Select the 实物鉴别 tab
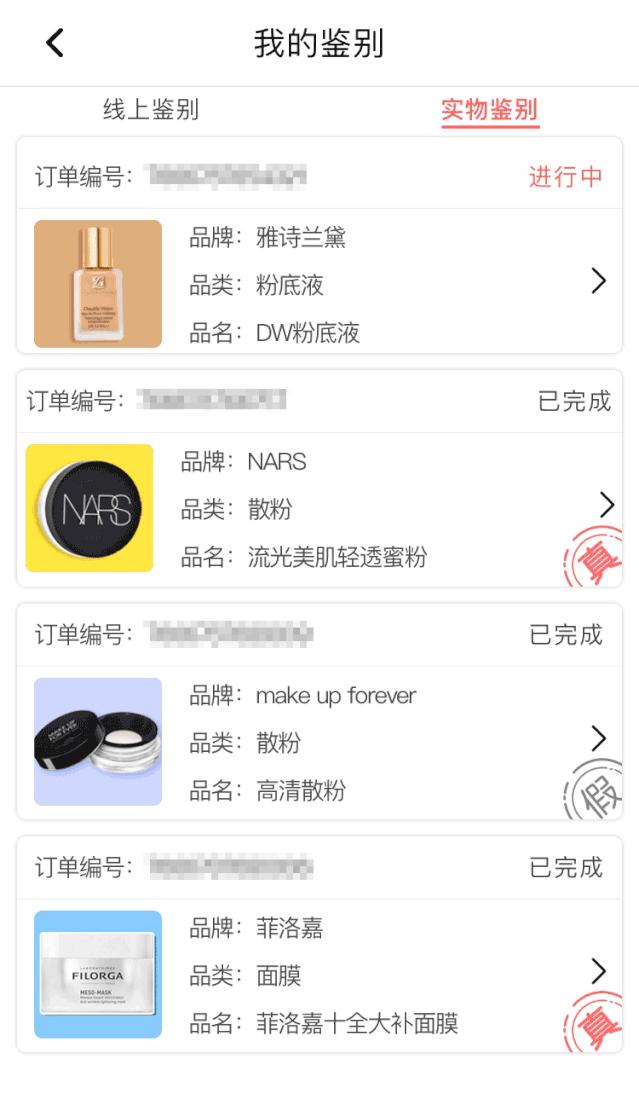This screenshot has height=1099, width=639. tap(489, 110)
